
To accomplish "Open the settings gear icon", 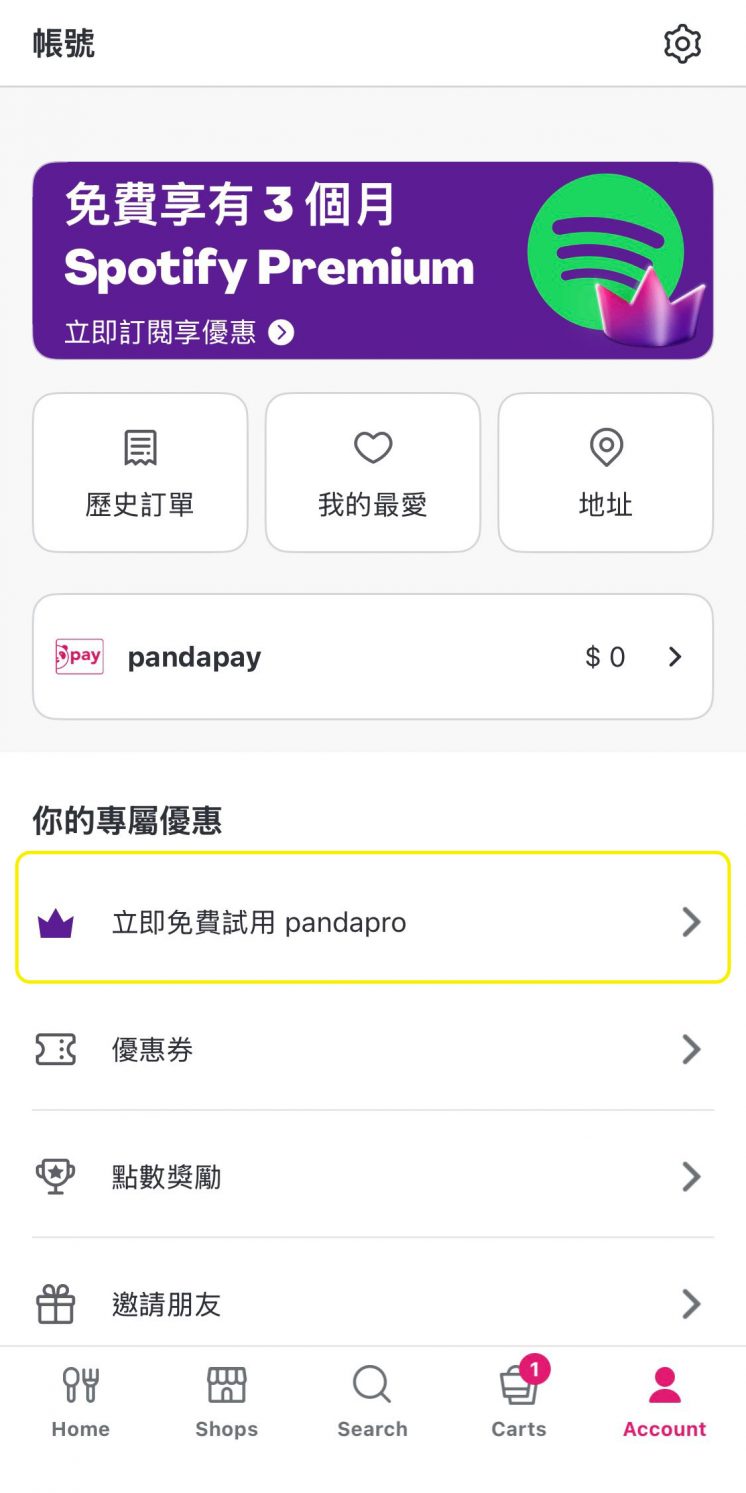I will click(x=682, y=43).
